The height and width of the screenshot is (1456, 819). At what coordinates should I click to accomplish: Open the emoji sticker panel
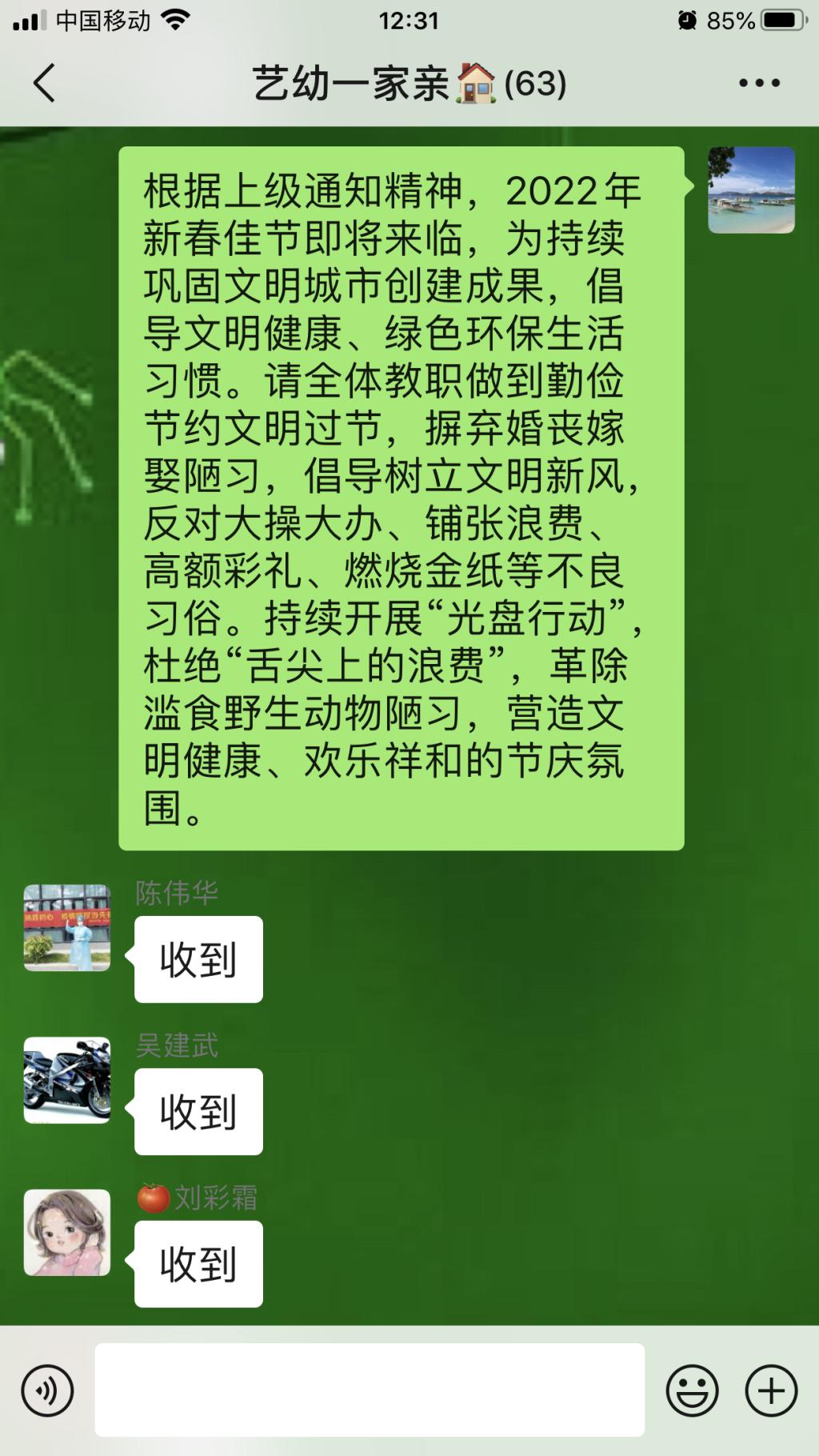point(692,1390)
